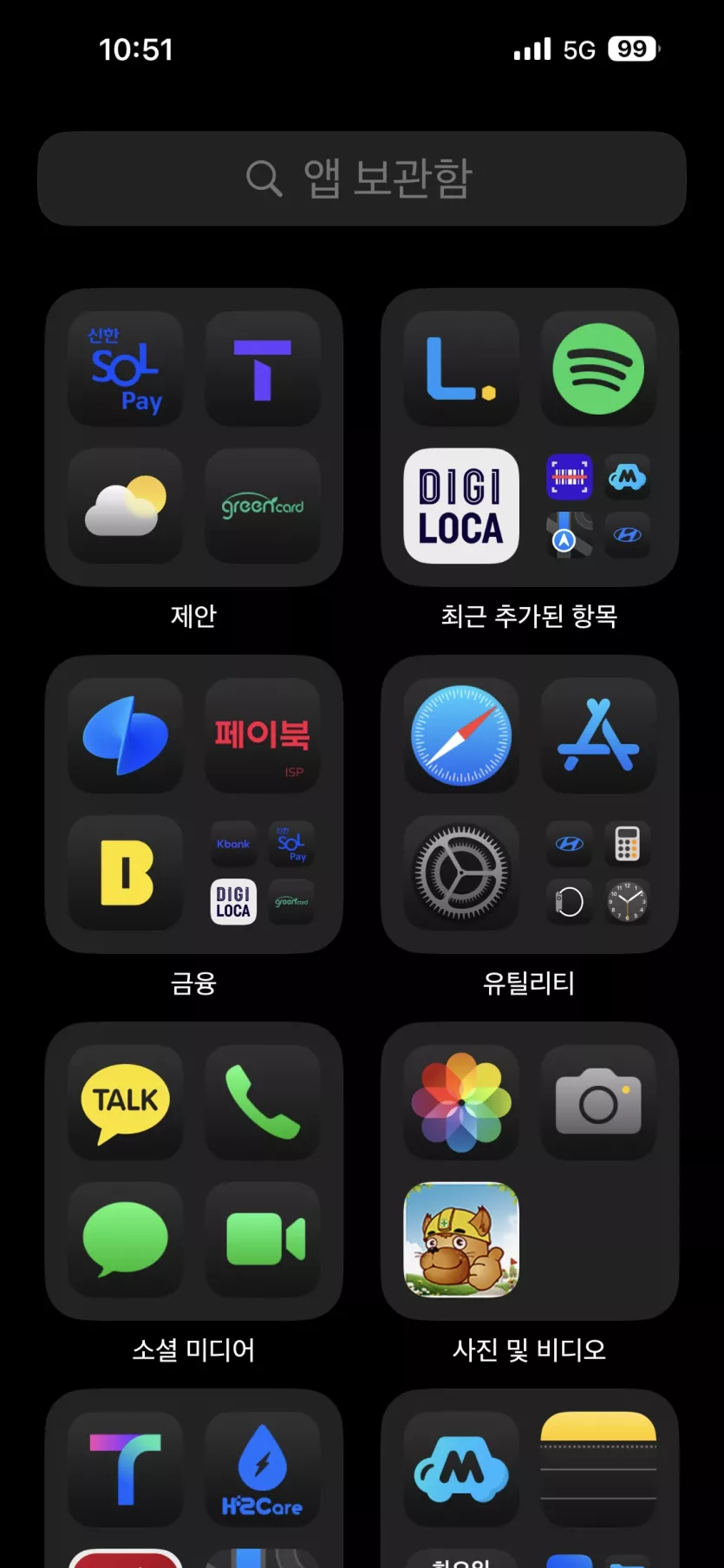Launch Safari in the 유틸리티 folder
The width and height of the screenshot is (724, 1568).
pos(461,735)
